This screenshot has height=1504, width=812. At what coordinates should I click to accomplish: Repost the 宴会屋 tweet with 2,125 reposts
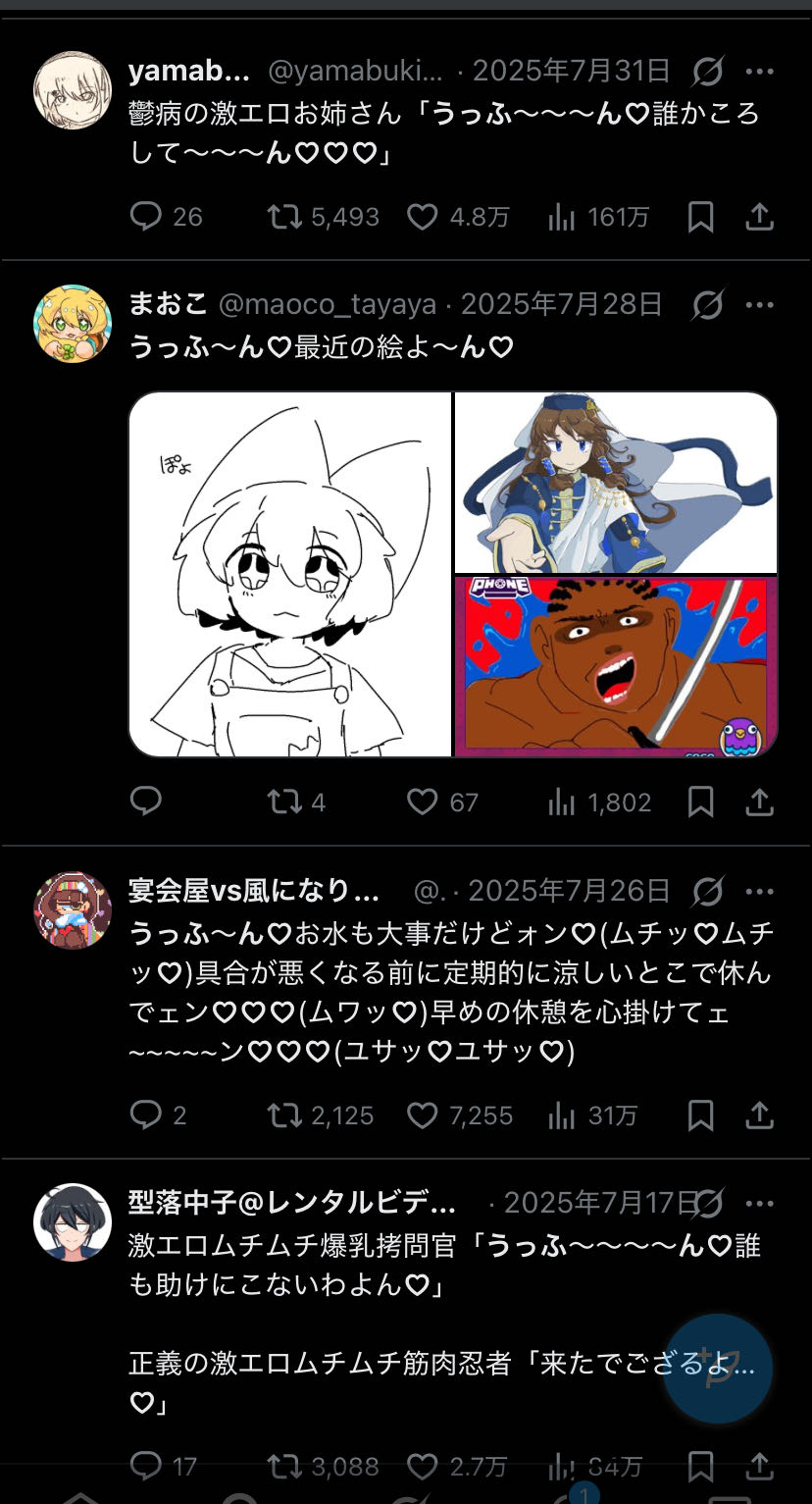(x=285, y=1115)
